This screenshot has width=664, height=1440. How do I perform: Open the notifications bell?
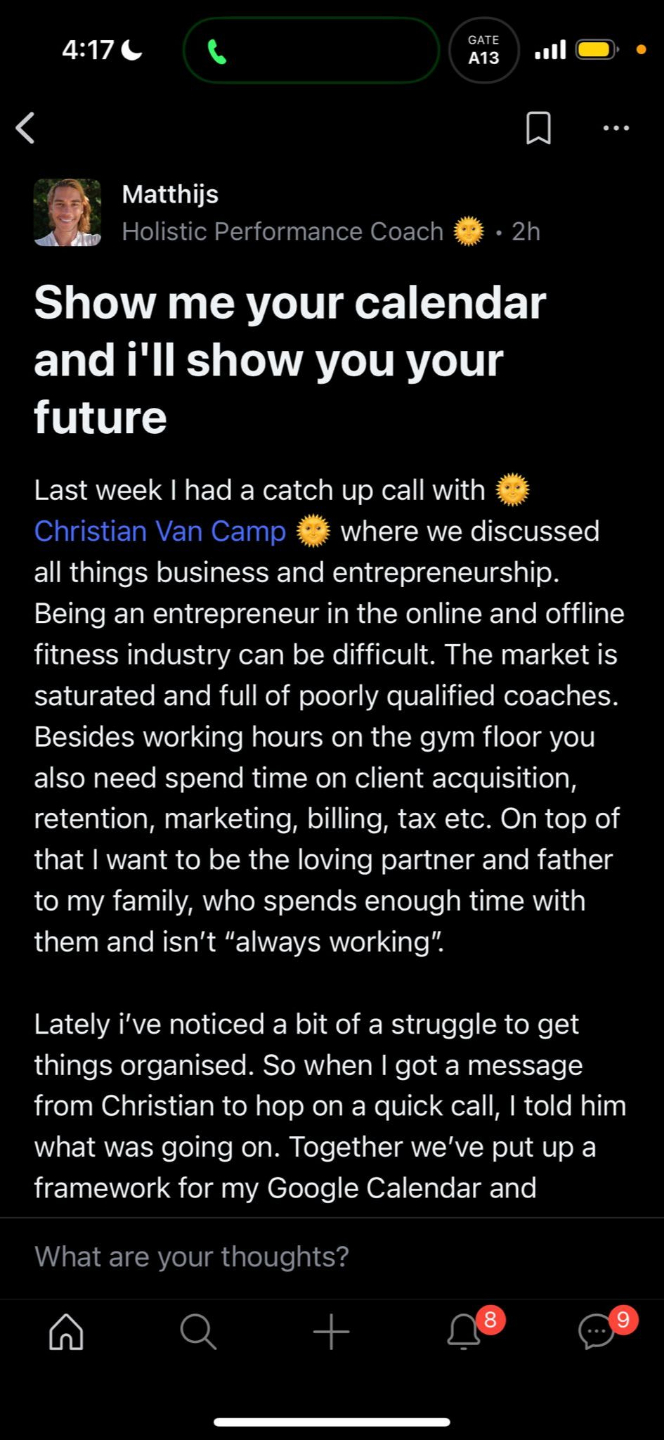coord(464,1332)
